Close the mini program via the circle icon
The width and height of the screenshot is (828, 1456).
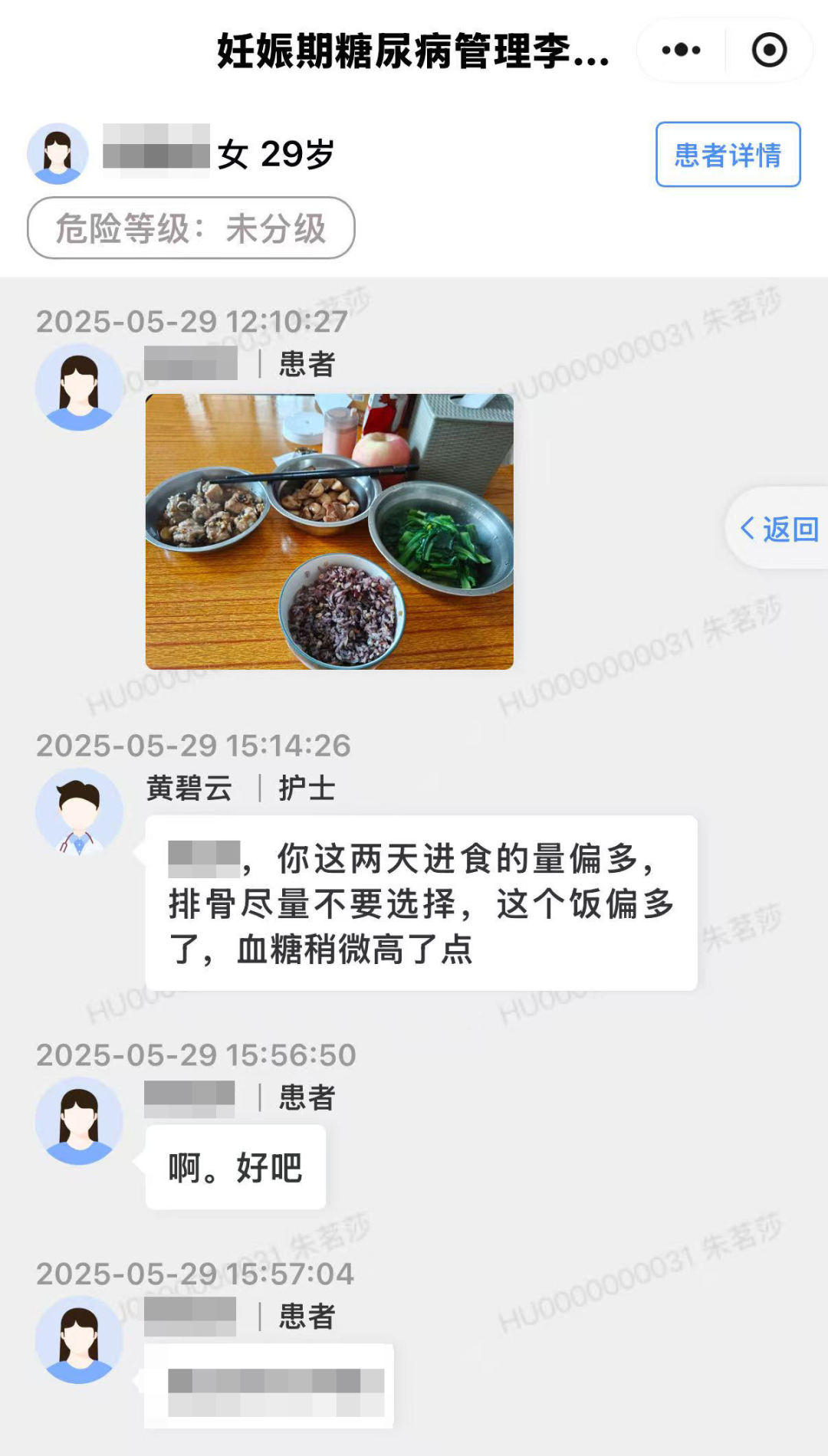tap(769, 51)
